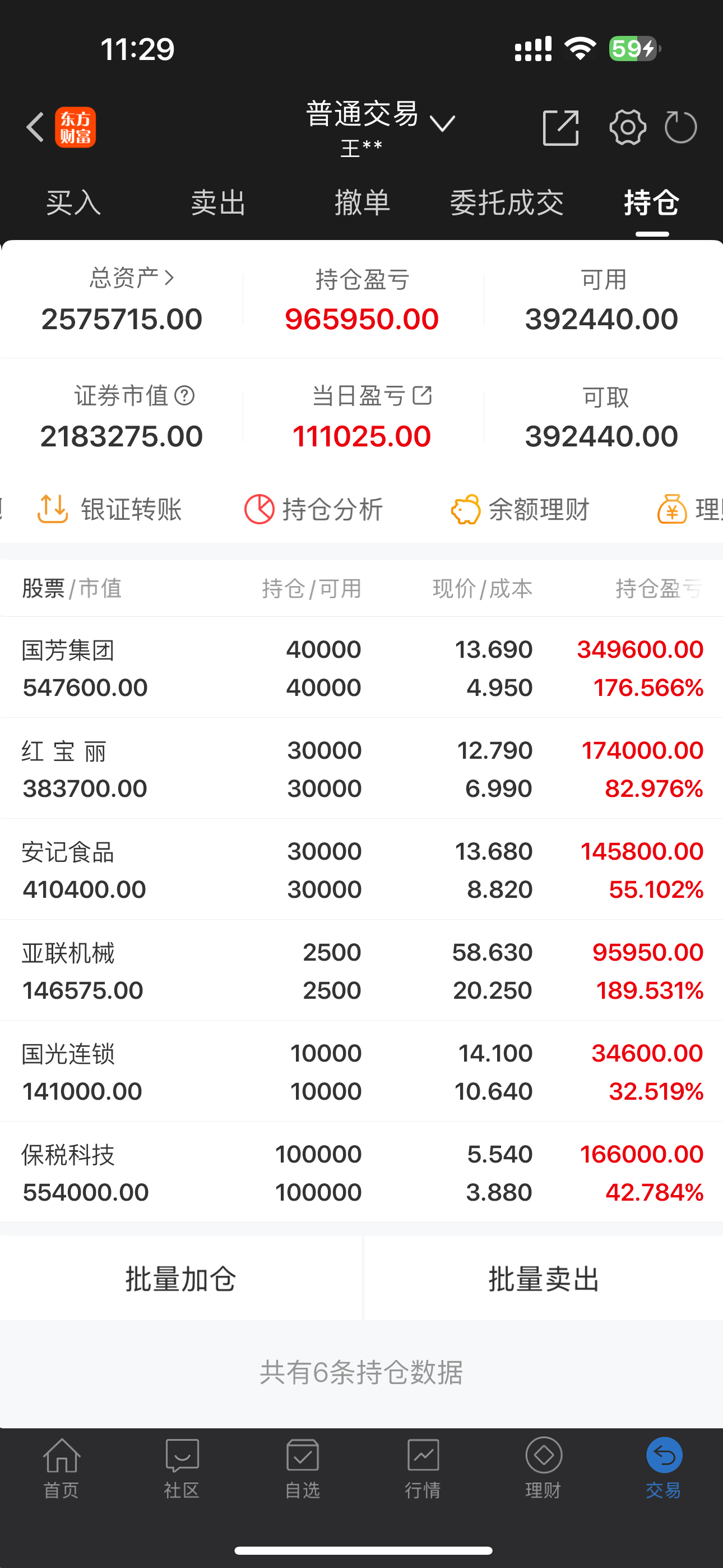This screenshot has width=723, height=1568.
Task: Tap 批量卖出 button
Action: point(544,1278)
